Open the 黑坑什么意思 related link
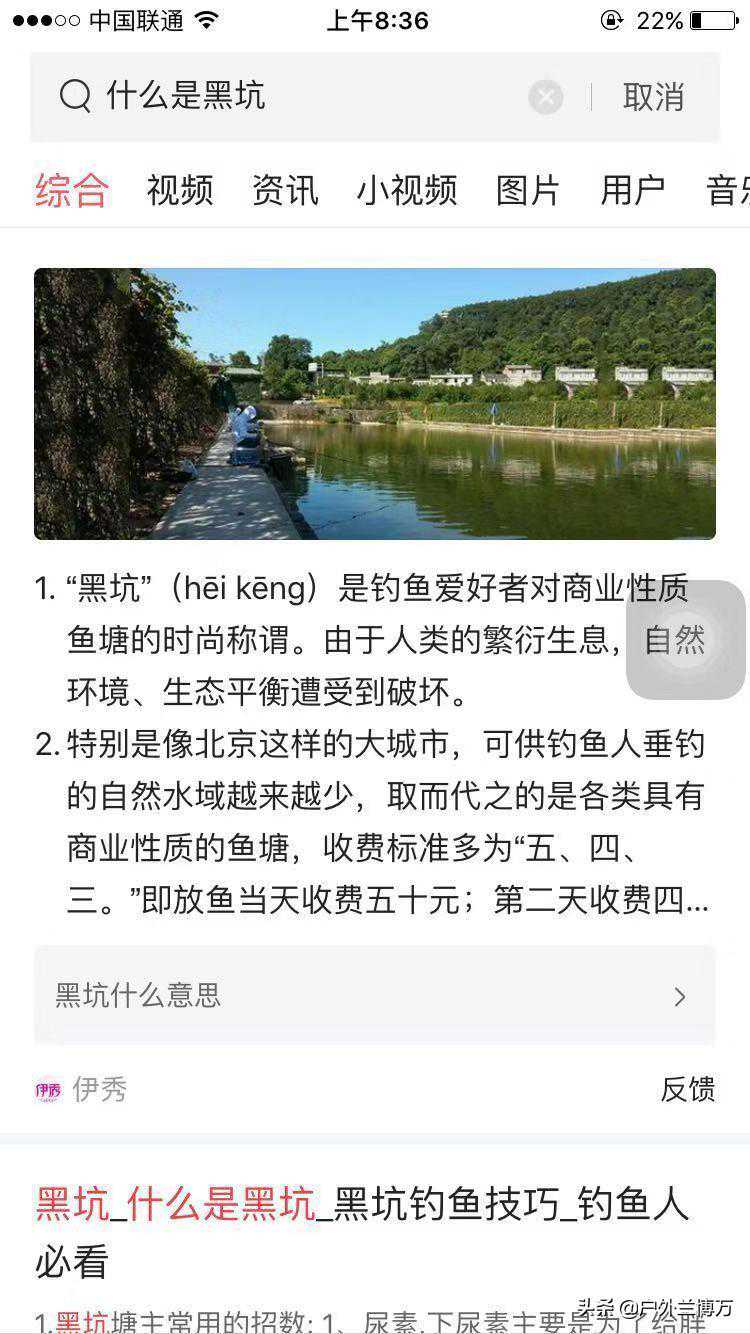750x1334 pixels. coord(375,996)
